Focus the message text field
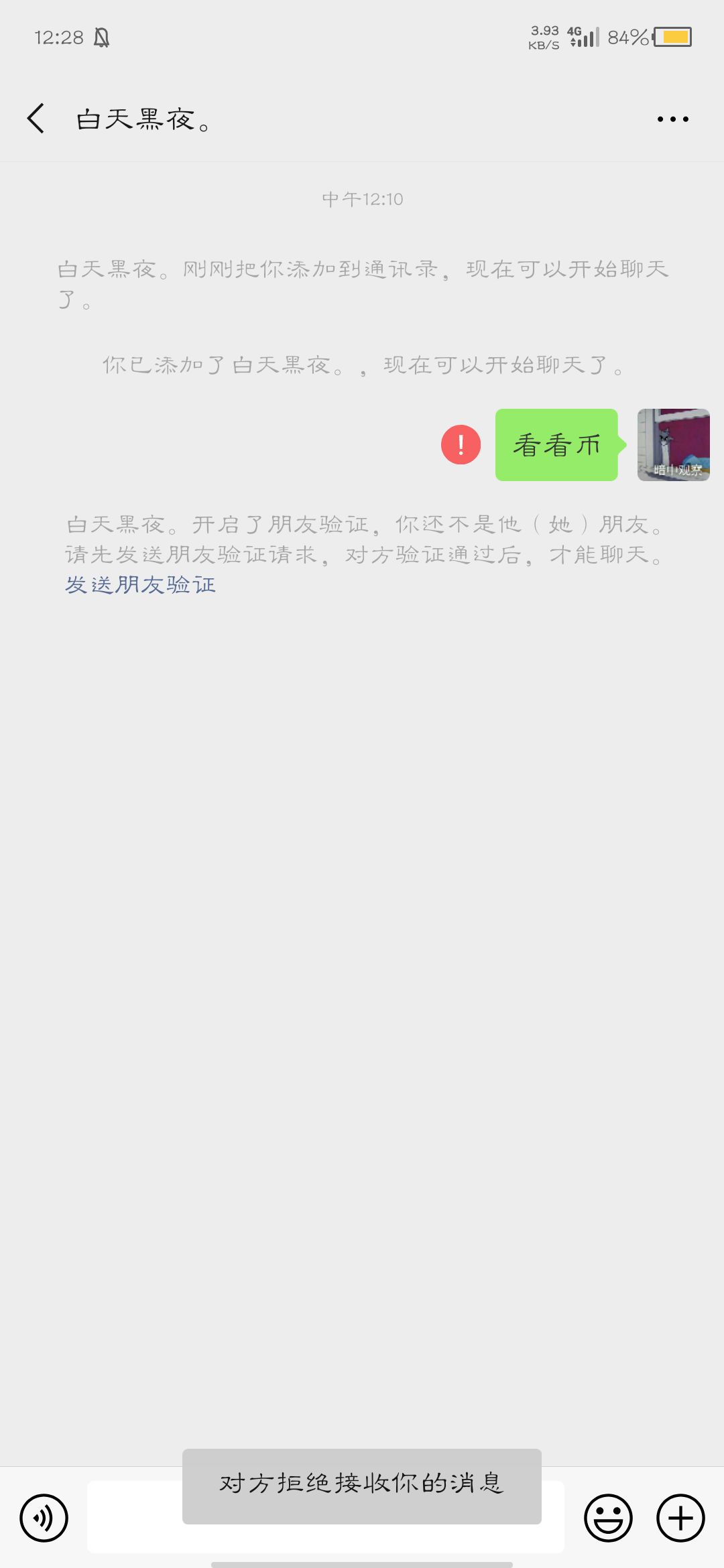 coord(326,1518)
